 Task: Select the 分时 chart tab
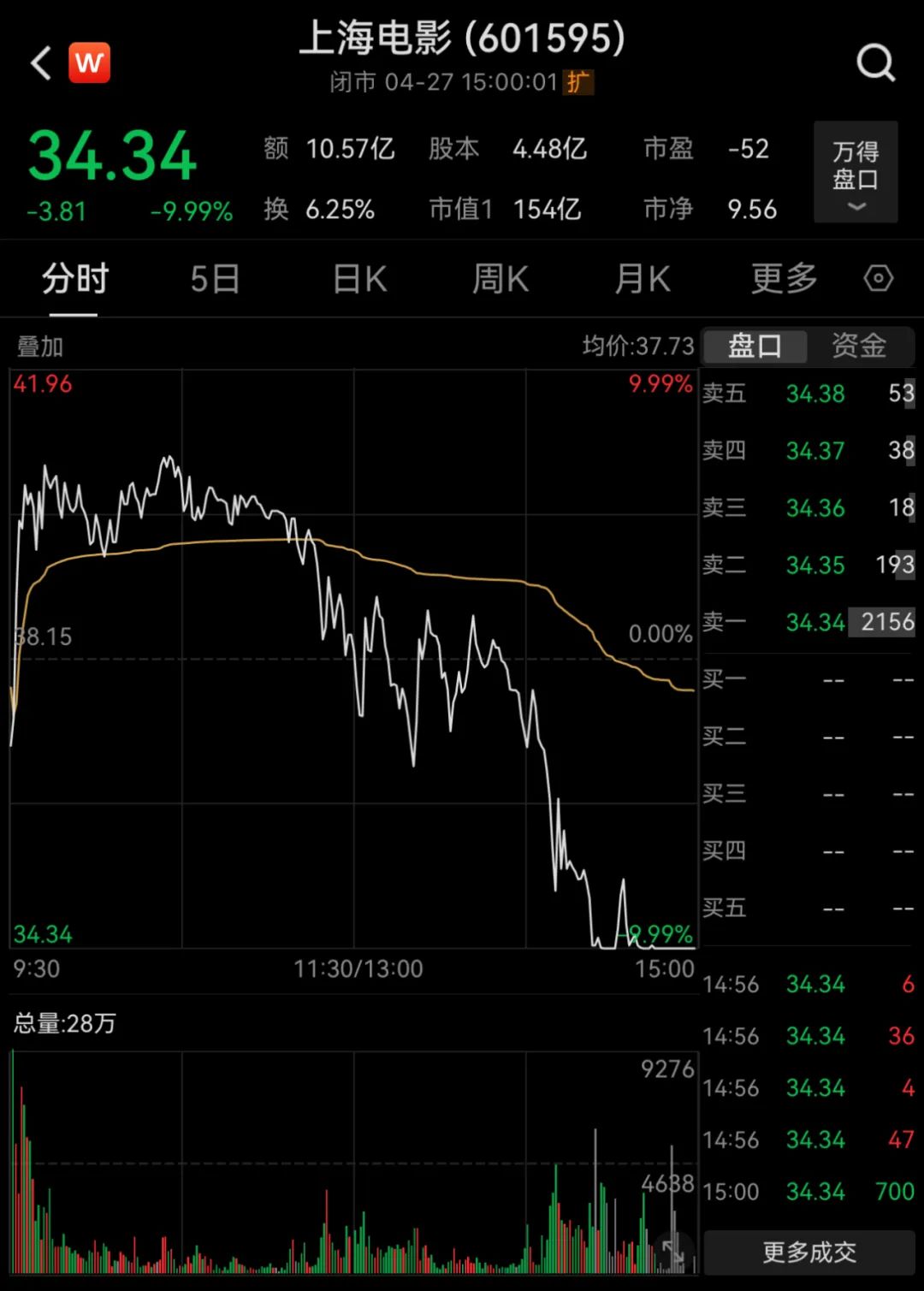click(75, 279)
